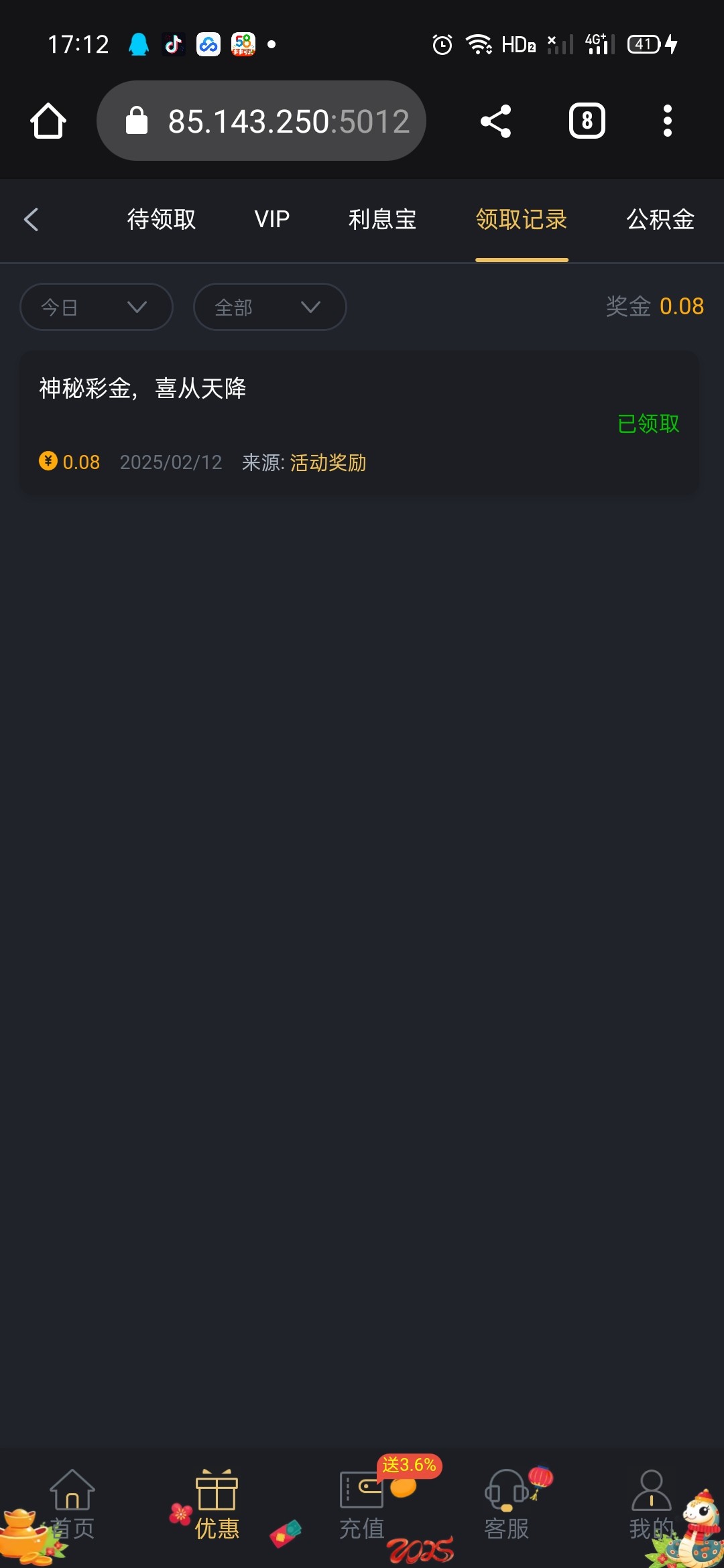The image size is (724, 1568).
Task: Switch to the 待领取 tab
Action: pyautogui.click(x=162, y=220)
